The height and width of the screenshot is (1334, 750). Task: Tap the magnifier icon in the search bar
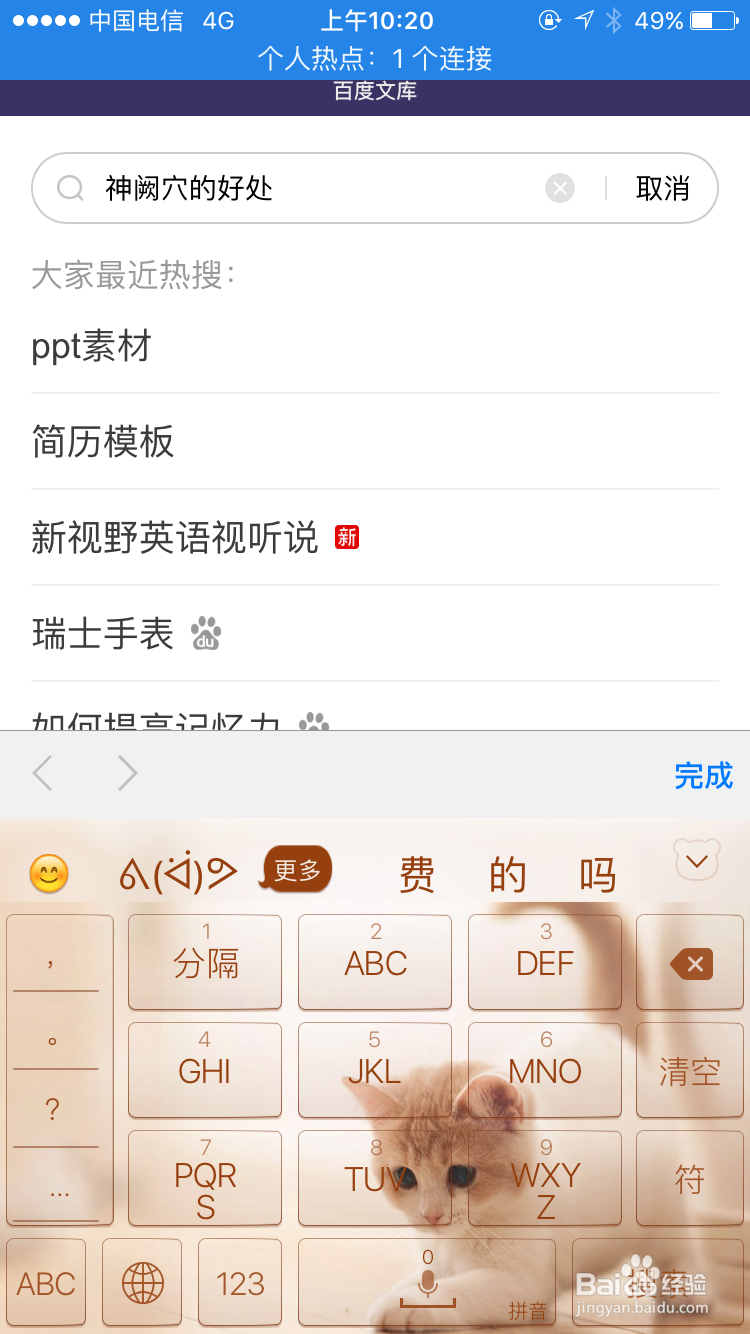tap(70, 188)
